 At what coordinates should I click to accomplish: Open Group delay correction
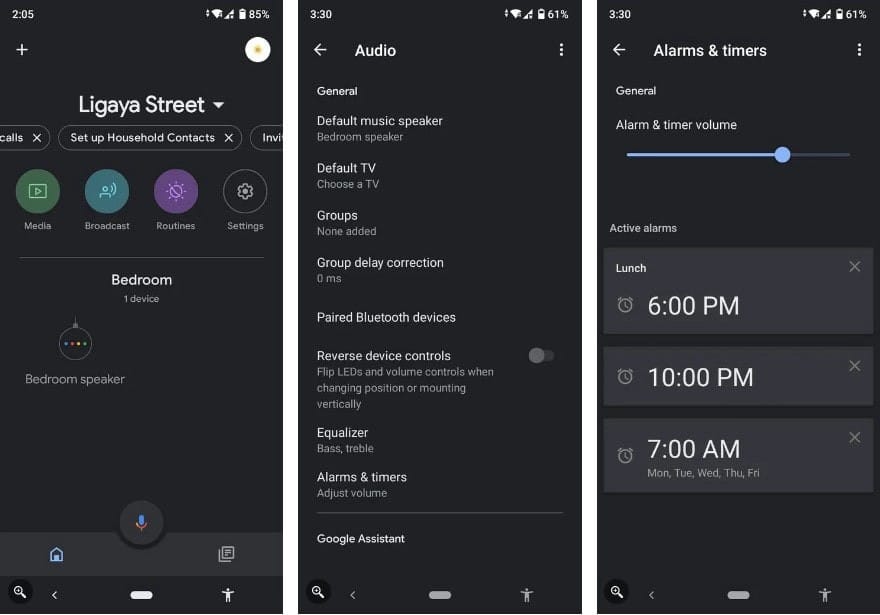click(x=380, y=269)
